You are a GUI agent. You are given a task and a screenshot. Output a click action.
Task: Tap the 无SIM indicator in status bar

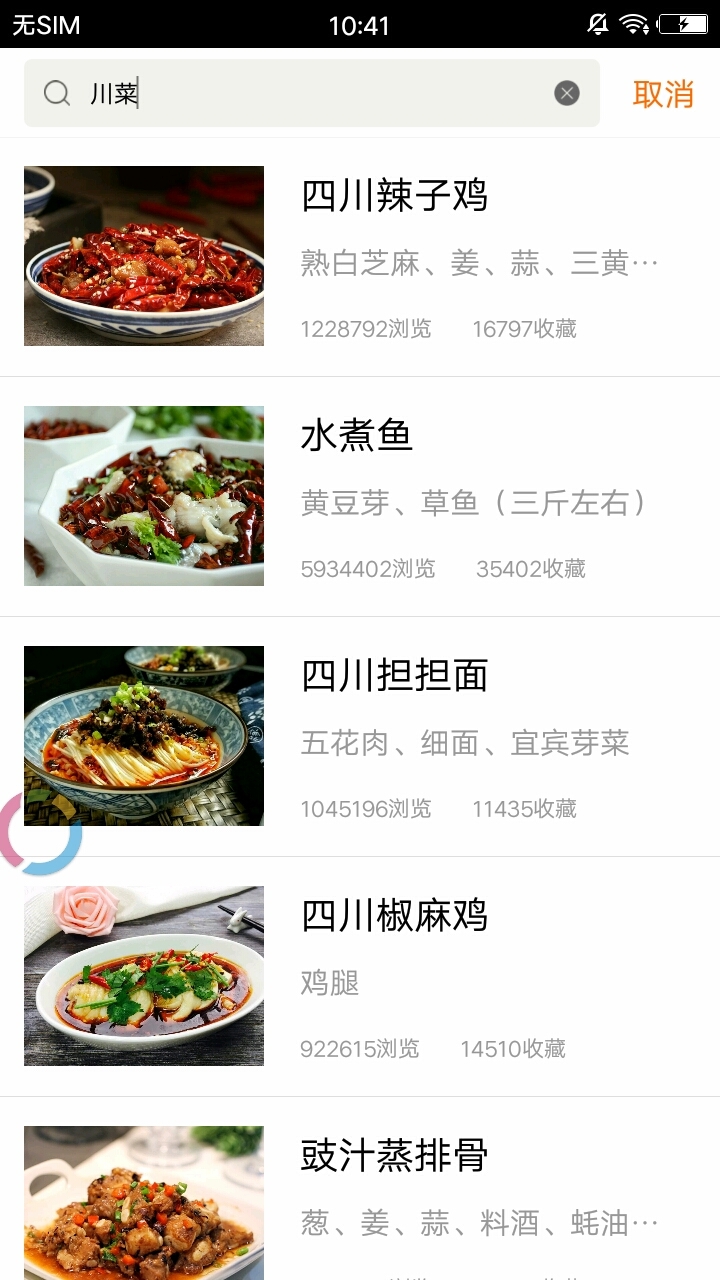tap(44, 24)
